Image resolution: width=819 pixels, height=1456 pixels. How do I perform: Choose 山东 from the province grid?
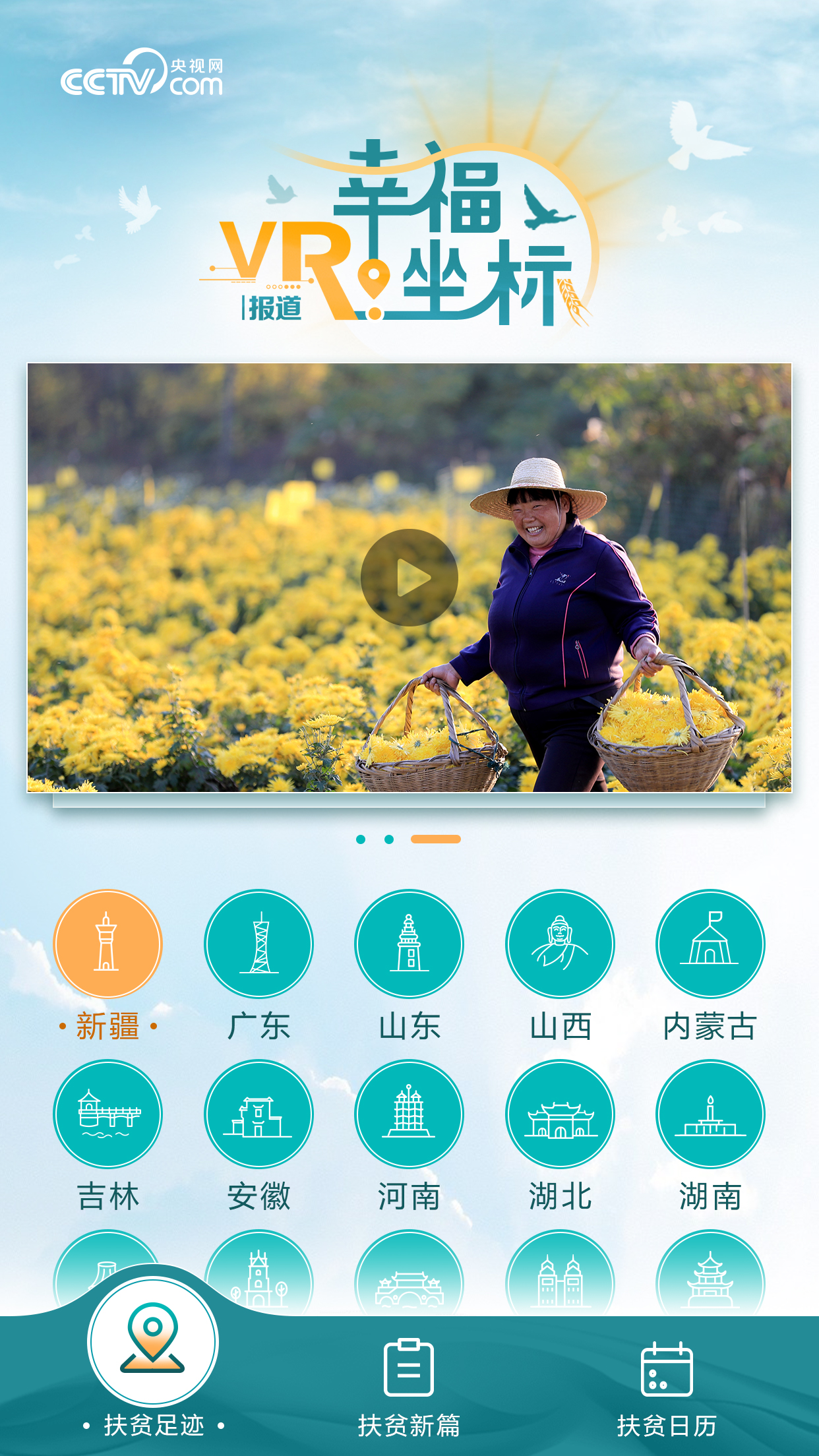(409, 944)
